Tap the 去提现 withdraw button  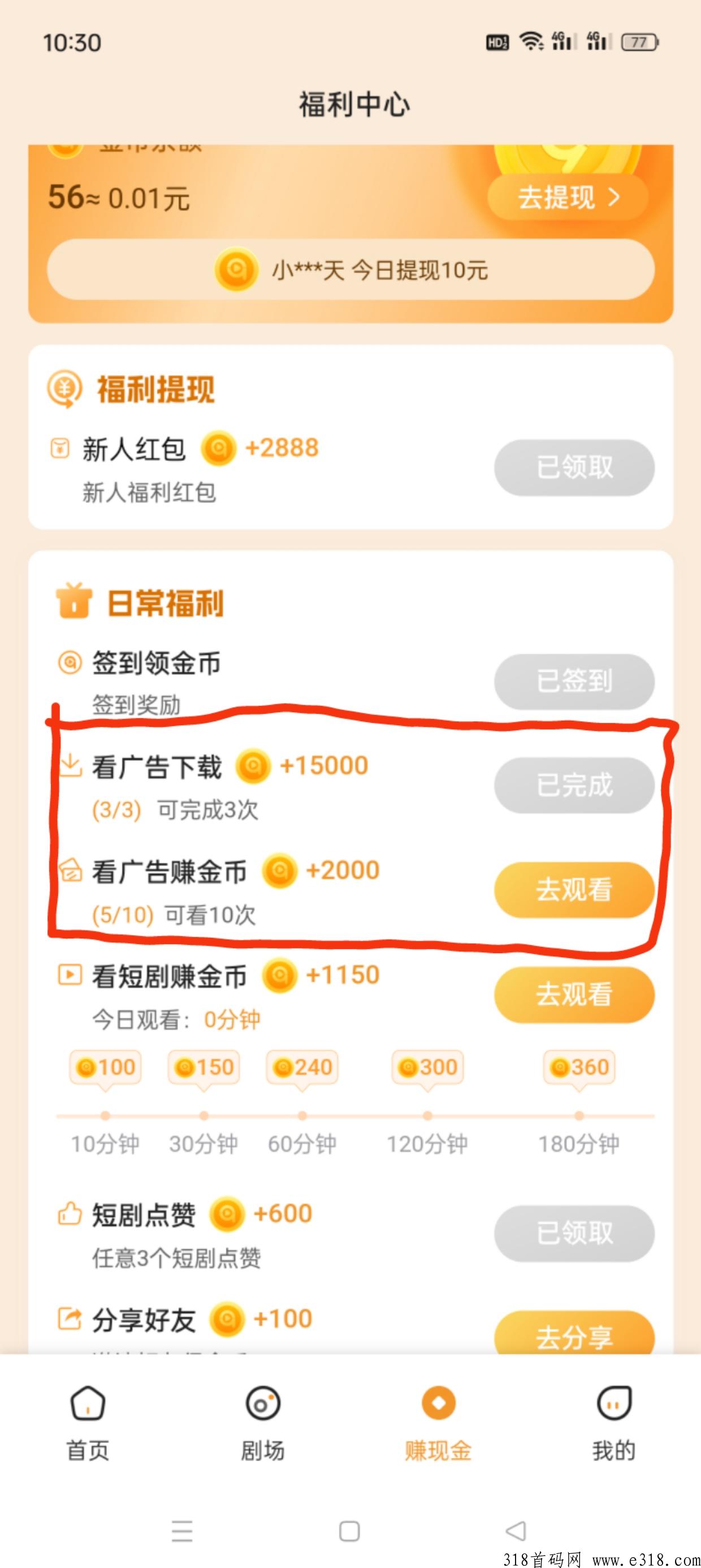point(568,197)
